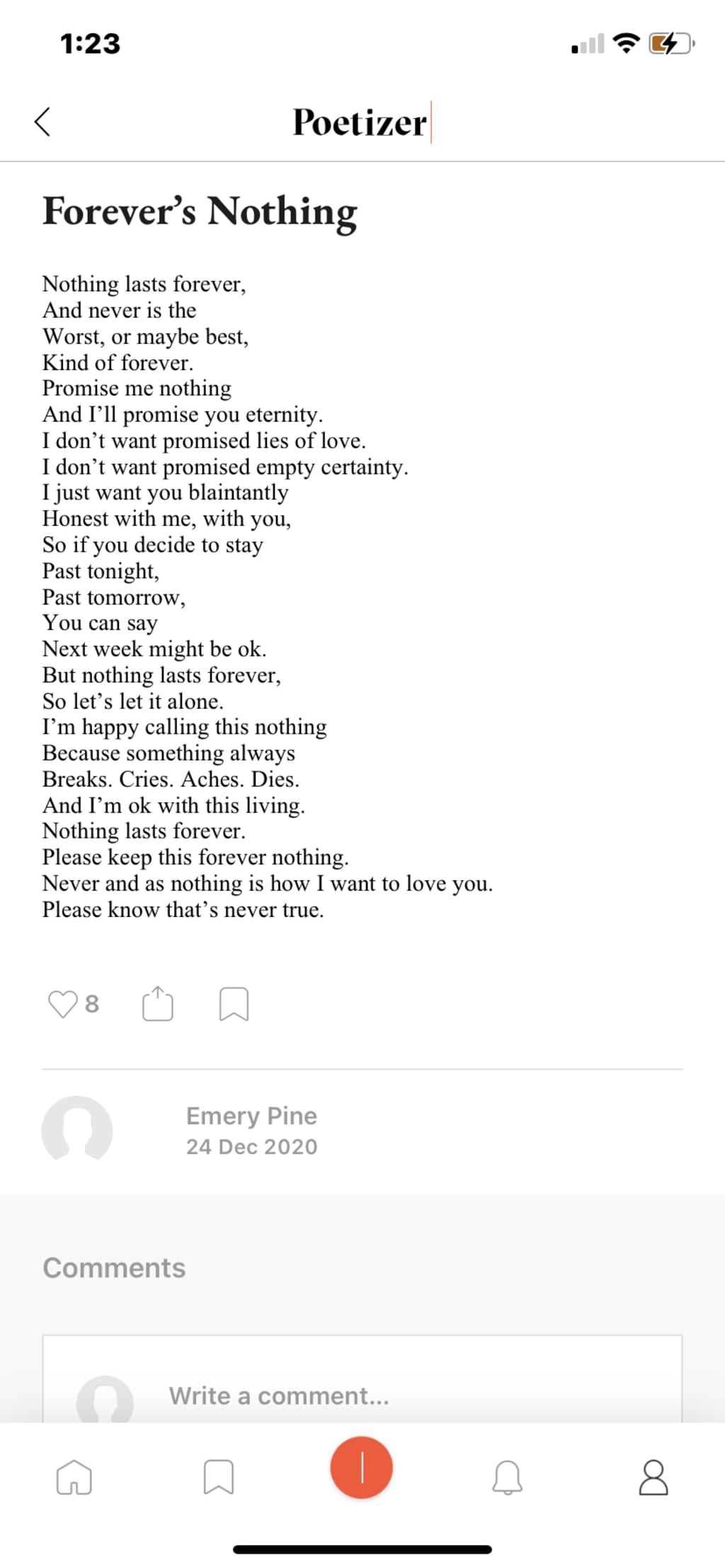Image resolution: width=725 pixels, height=1568 pixels.
Task: Bookmark the poem under its text
Action: point(234,1003)
